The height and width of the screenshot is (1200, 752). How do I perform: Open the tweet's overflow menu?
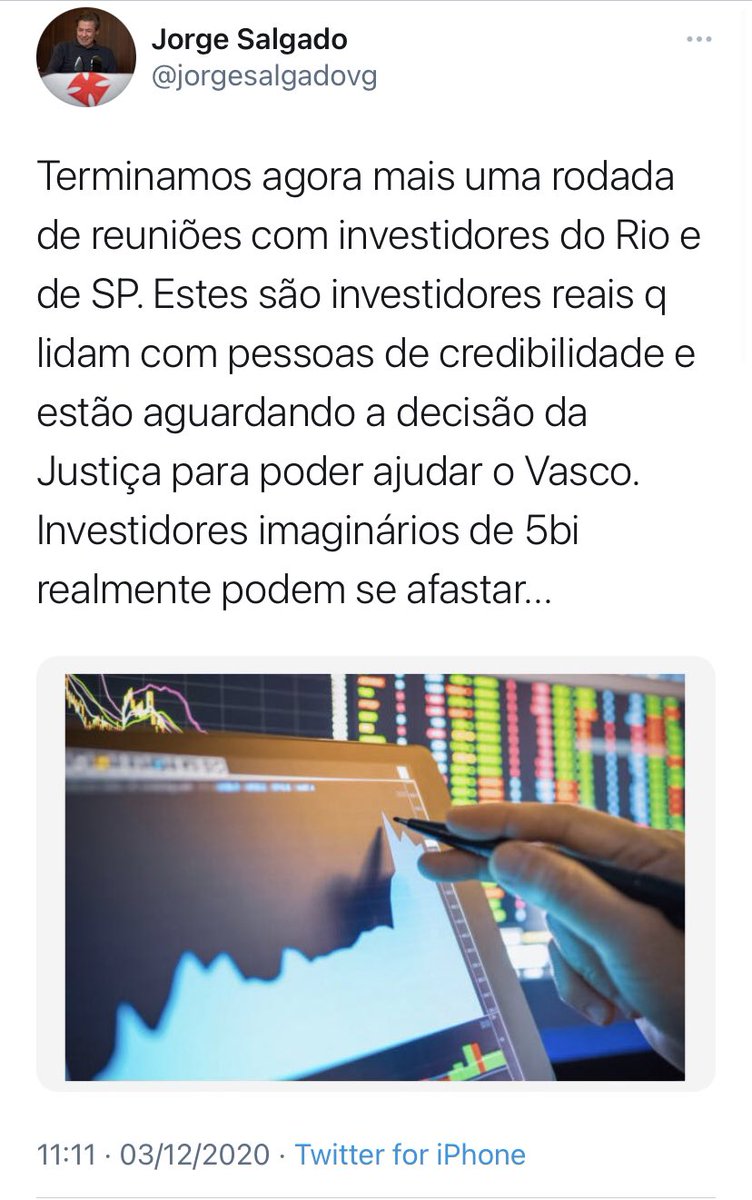[x=699, y=40]
